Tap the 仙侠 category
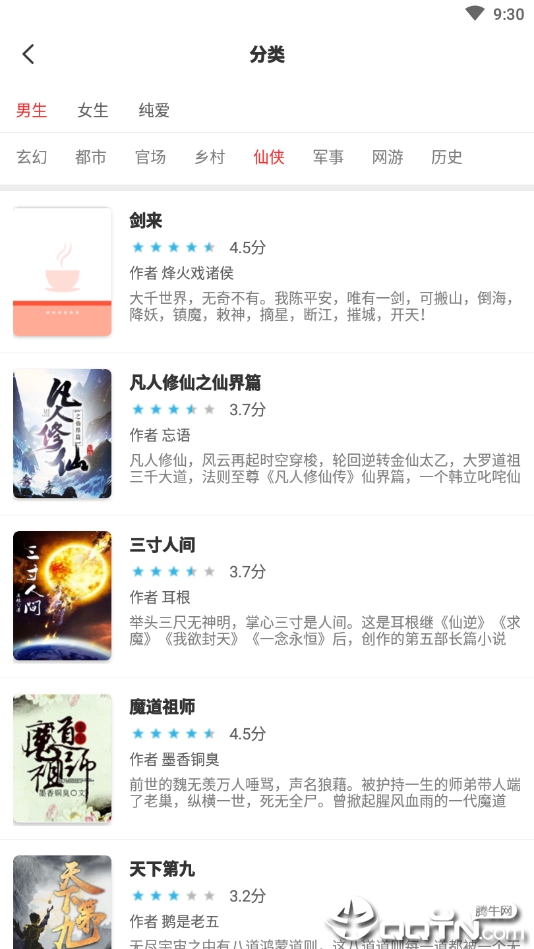The width and height of the screenshot is (534, 949). pos(269,157)
